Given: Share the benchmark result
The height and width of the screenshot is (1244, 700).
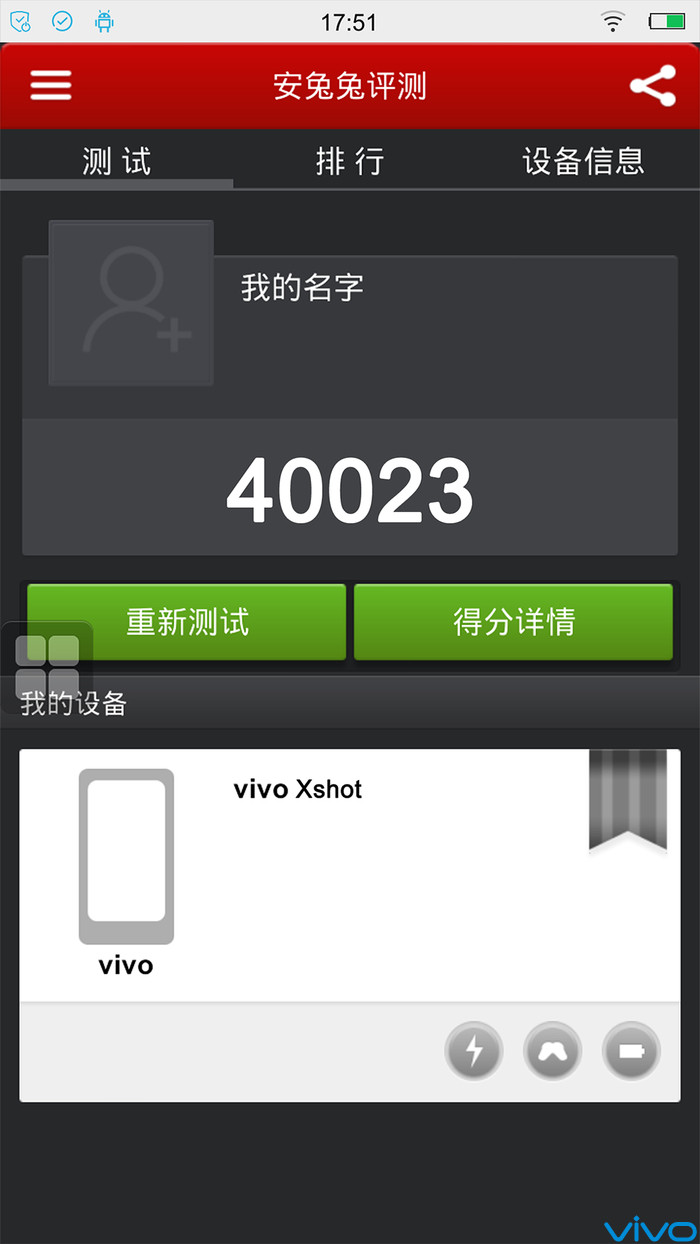Looking at the screenshot, I should (x=652, y=86).
